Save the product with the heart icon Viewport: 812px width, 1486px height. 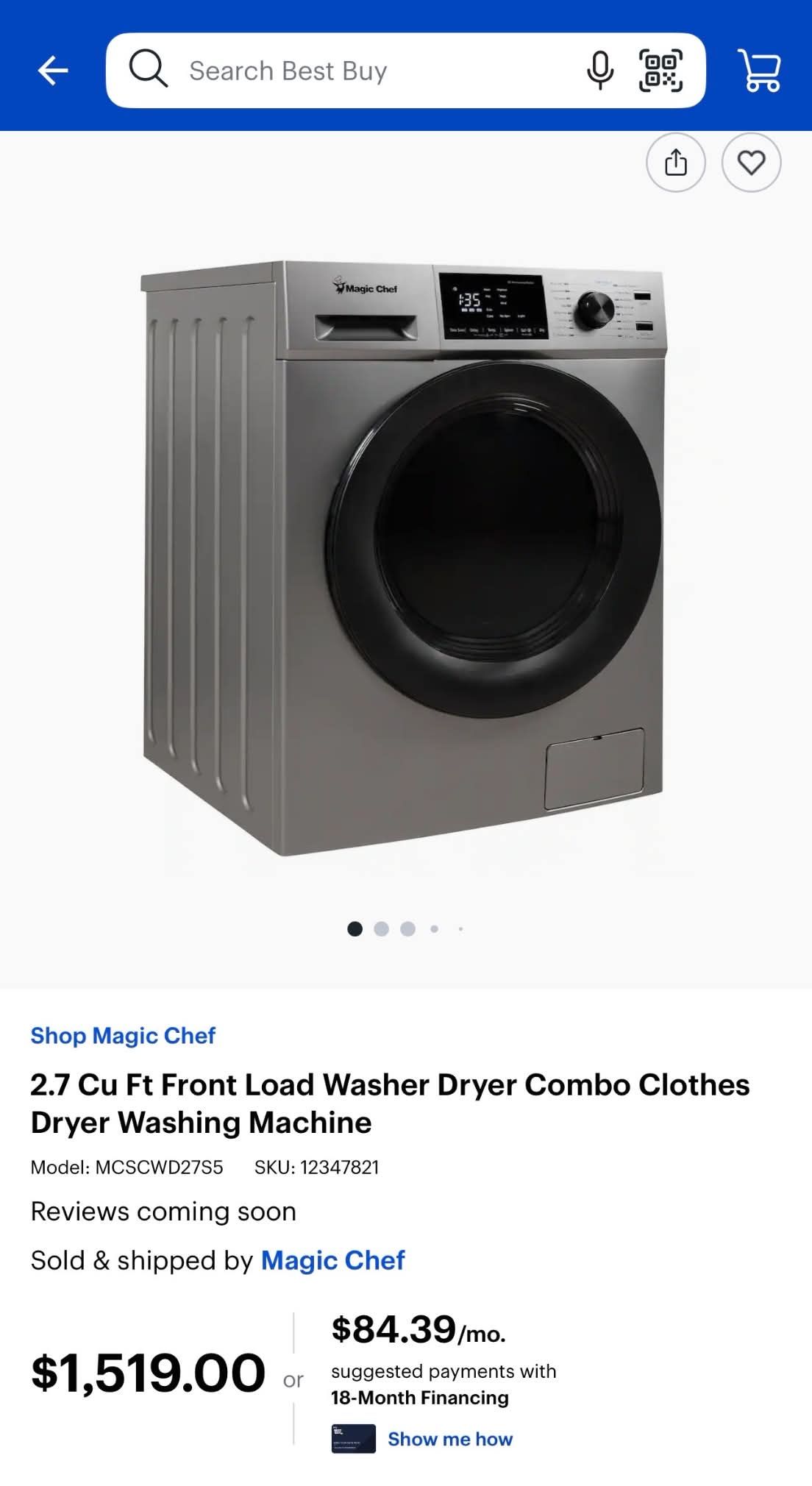coord(751,163)
